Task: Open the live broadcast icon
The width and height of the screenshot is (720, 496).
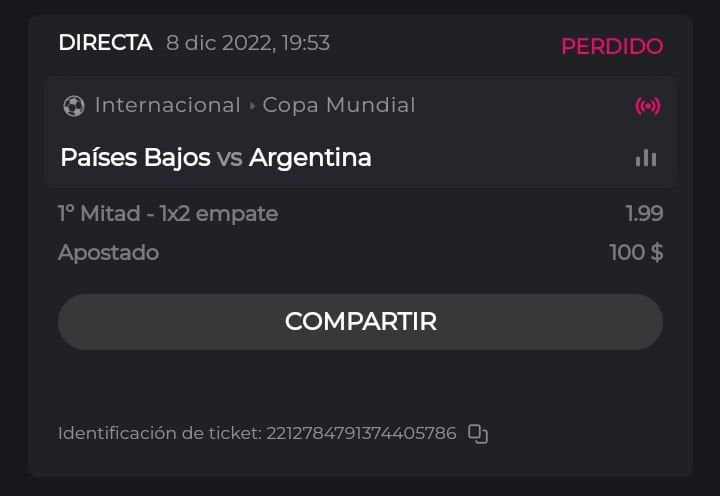Action: click(x=648, y=106)
